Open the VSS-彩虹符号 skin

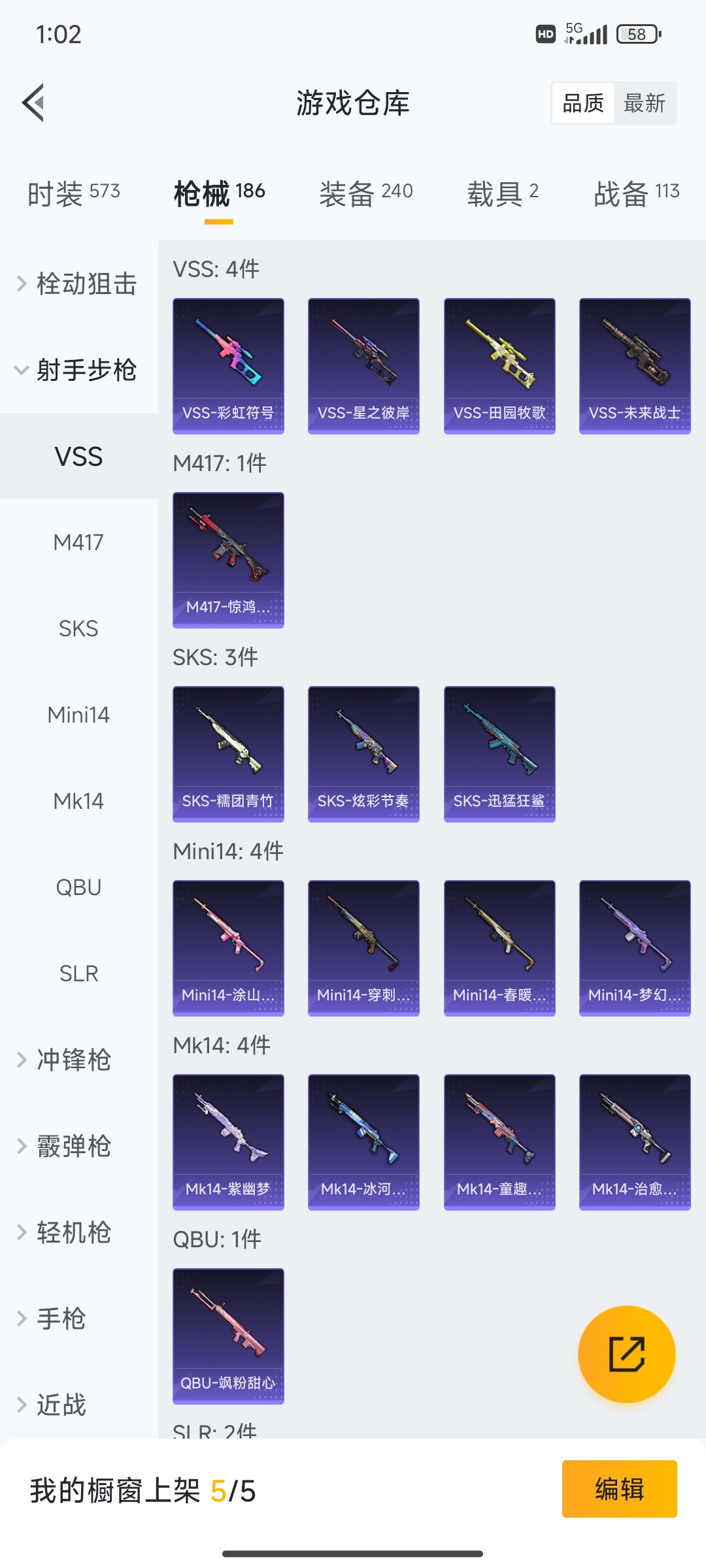(x=228, y=366)
